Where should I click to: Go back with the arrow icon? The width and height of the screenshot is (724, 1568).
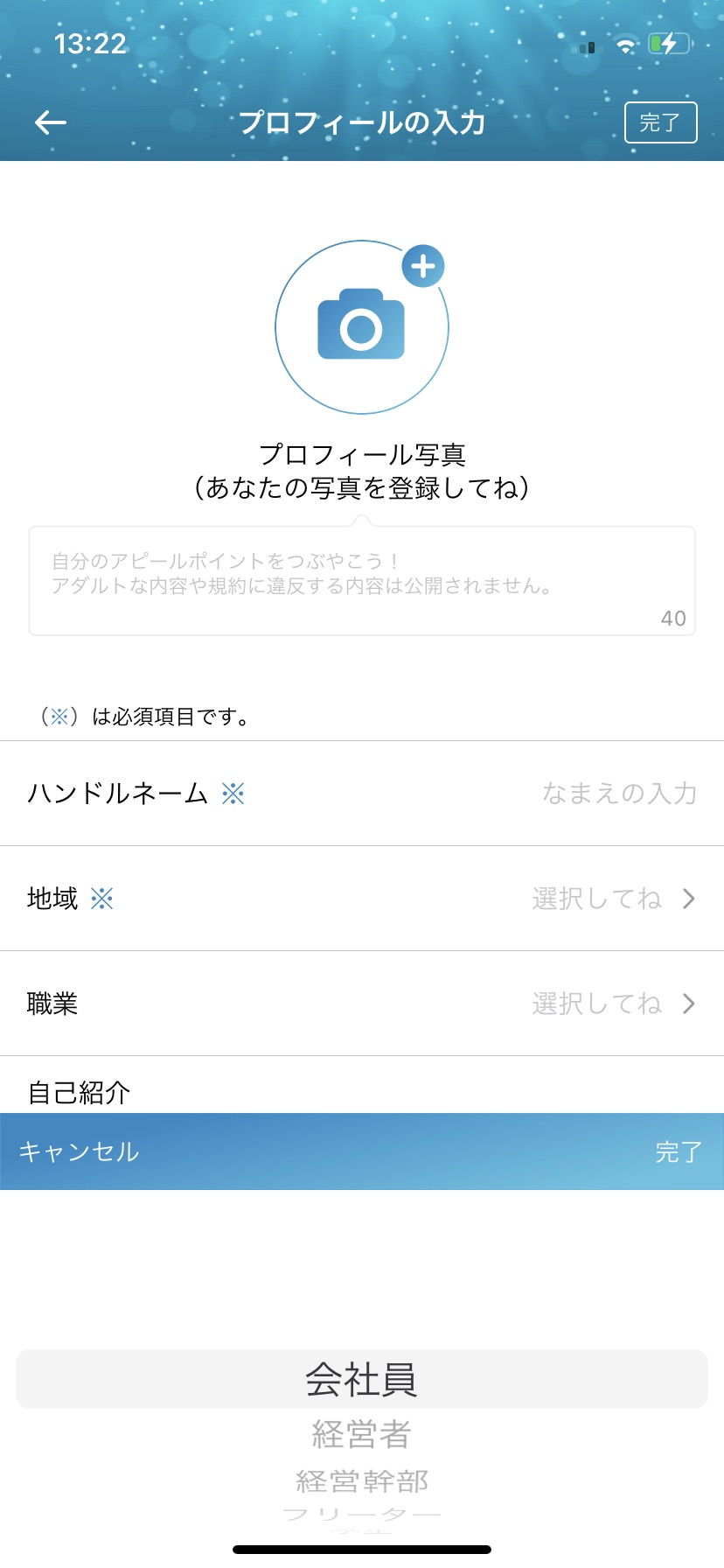pos(51,122)
